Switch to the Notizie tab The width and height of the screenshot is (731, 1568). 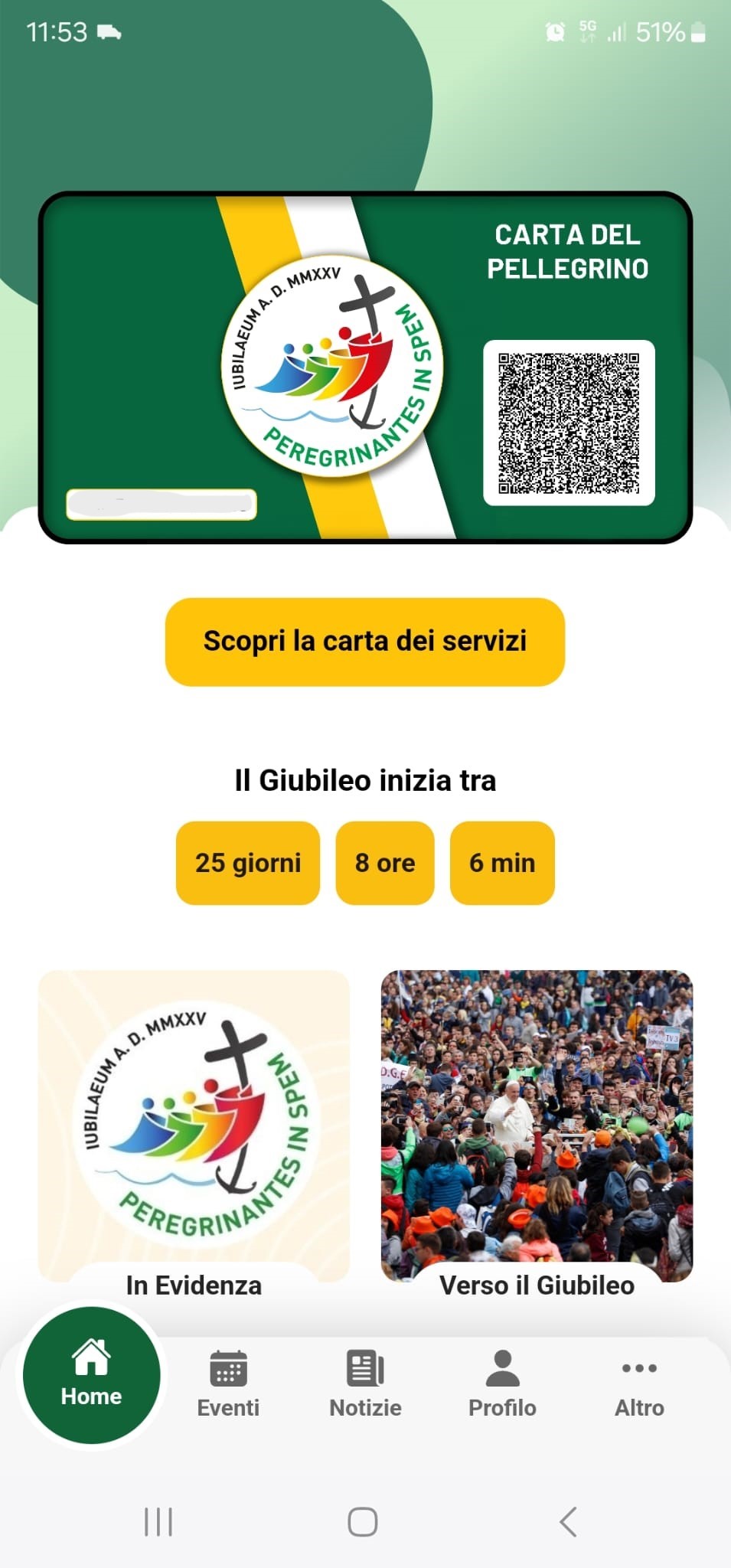[365, 1384]
